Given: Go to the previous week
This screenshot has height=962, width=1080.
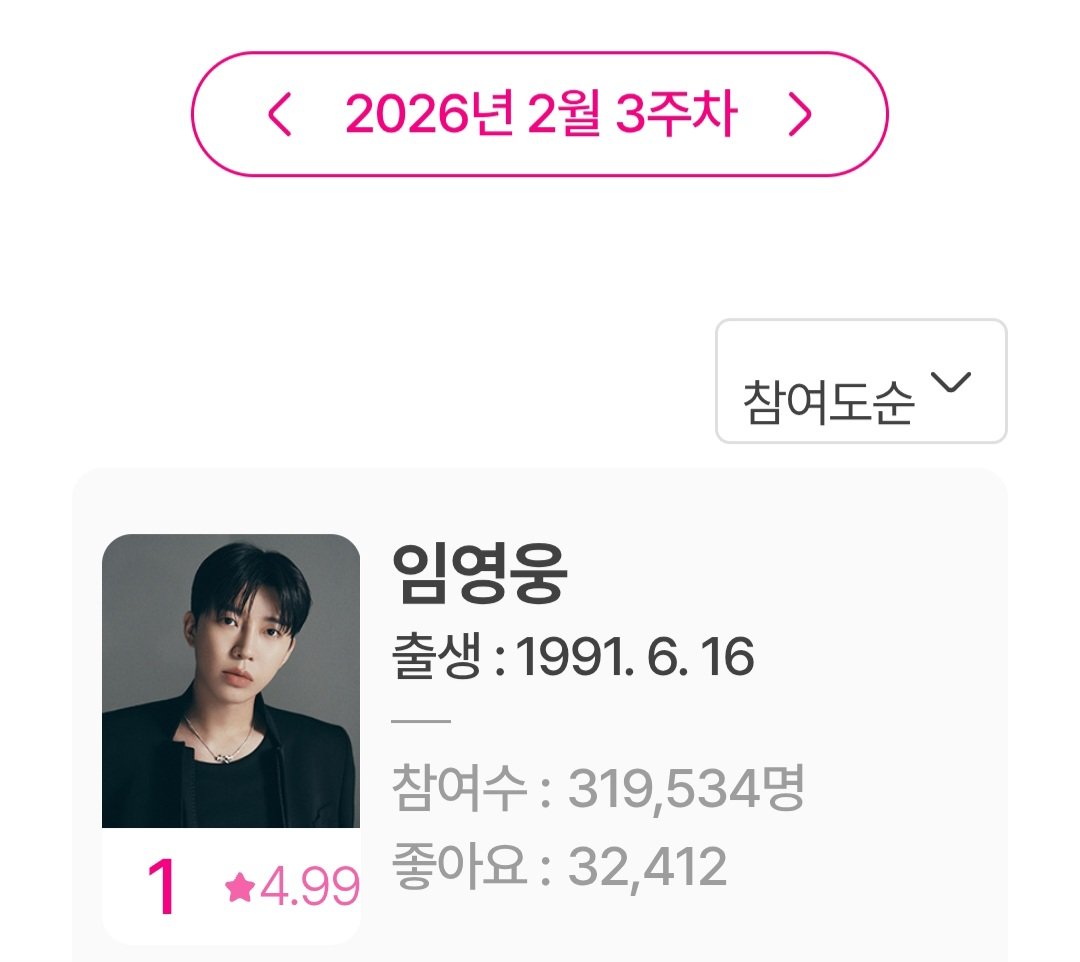Looking at the screenshot, I should (280, 116).
